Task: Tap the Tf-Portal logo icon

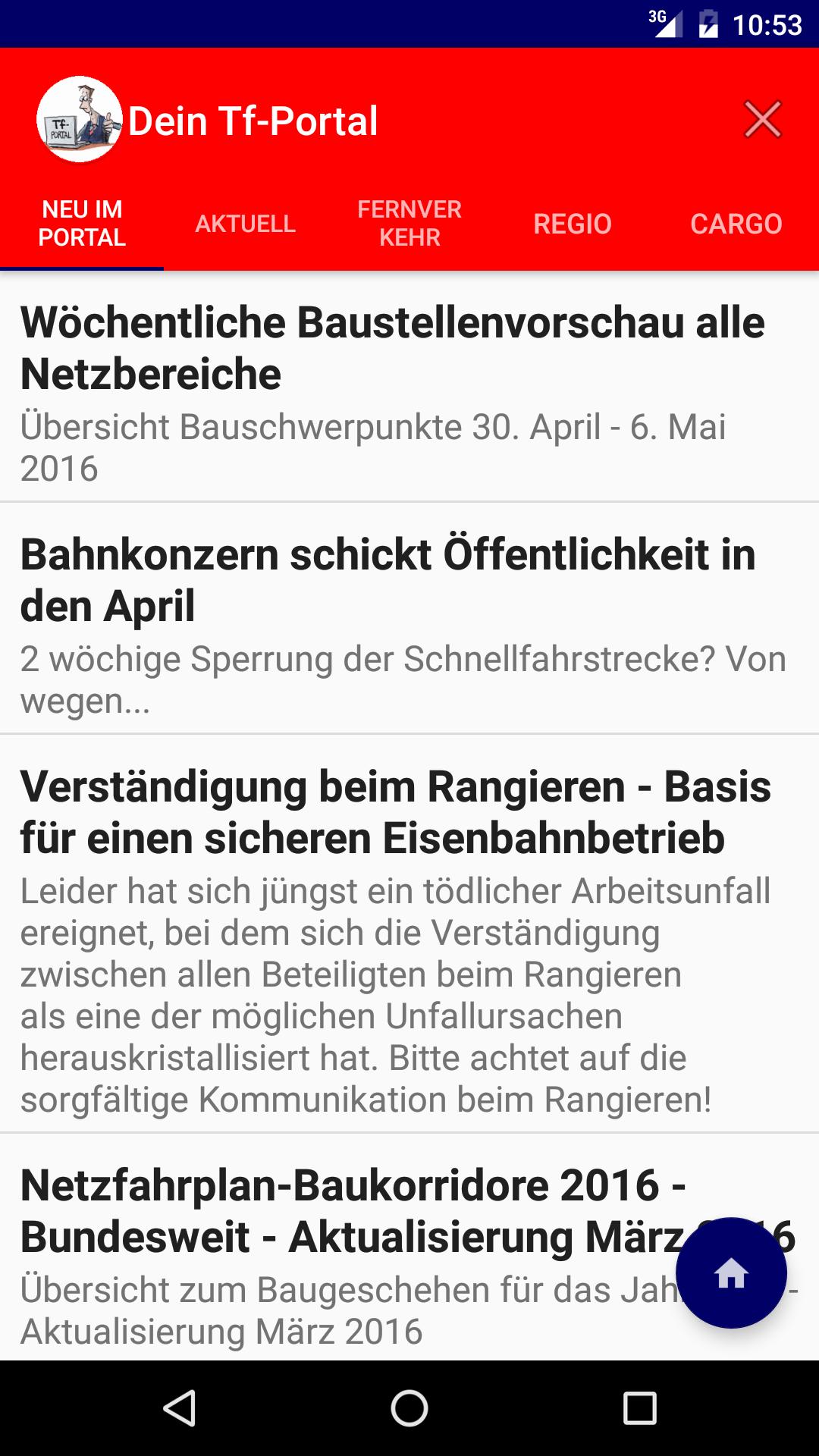Action: click(x=81, y=119)
